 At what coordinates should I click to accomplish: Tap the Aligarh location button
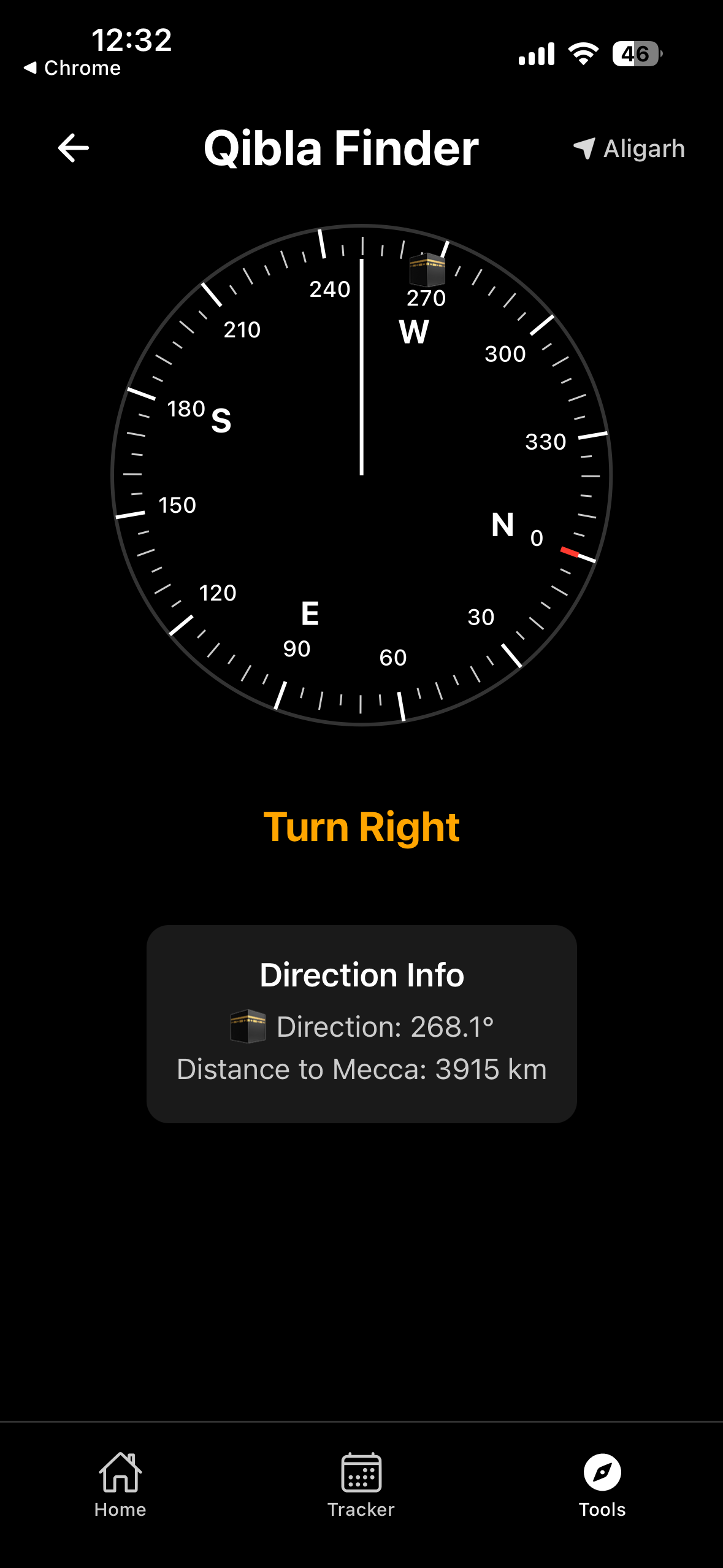pyautogui.click(x=629, y=148)
